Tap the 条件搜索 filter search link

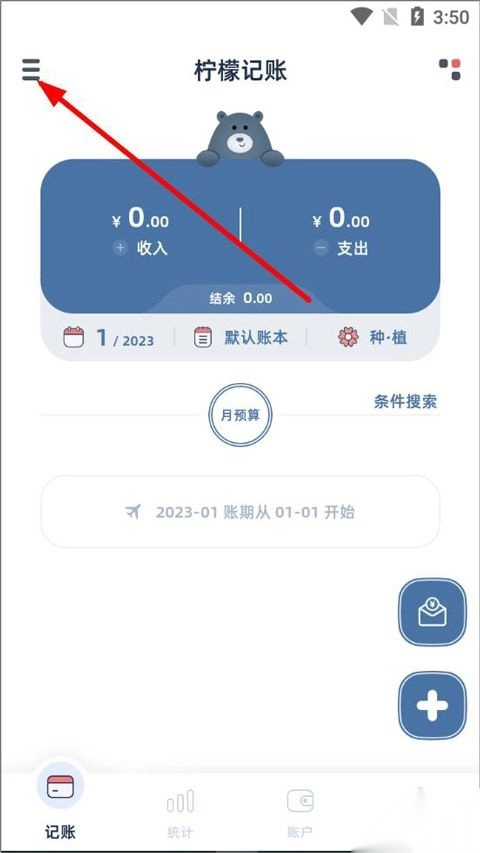pos(405,402)
